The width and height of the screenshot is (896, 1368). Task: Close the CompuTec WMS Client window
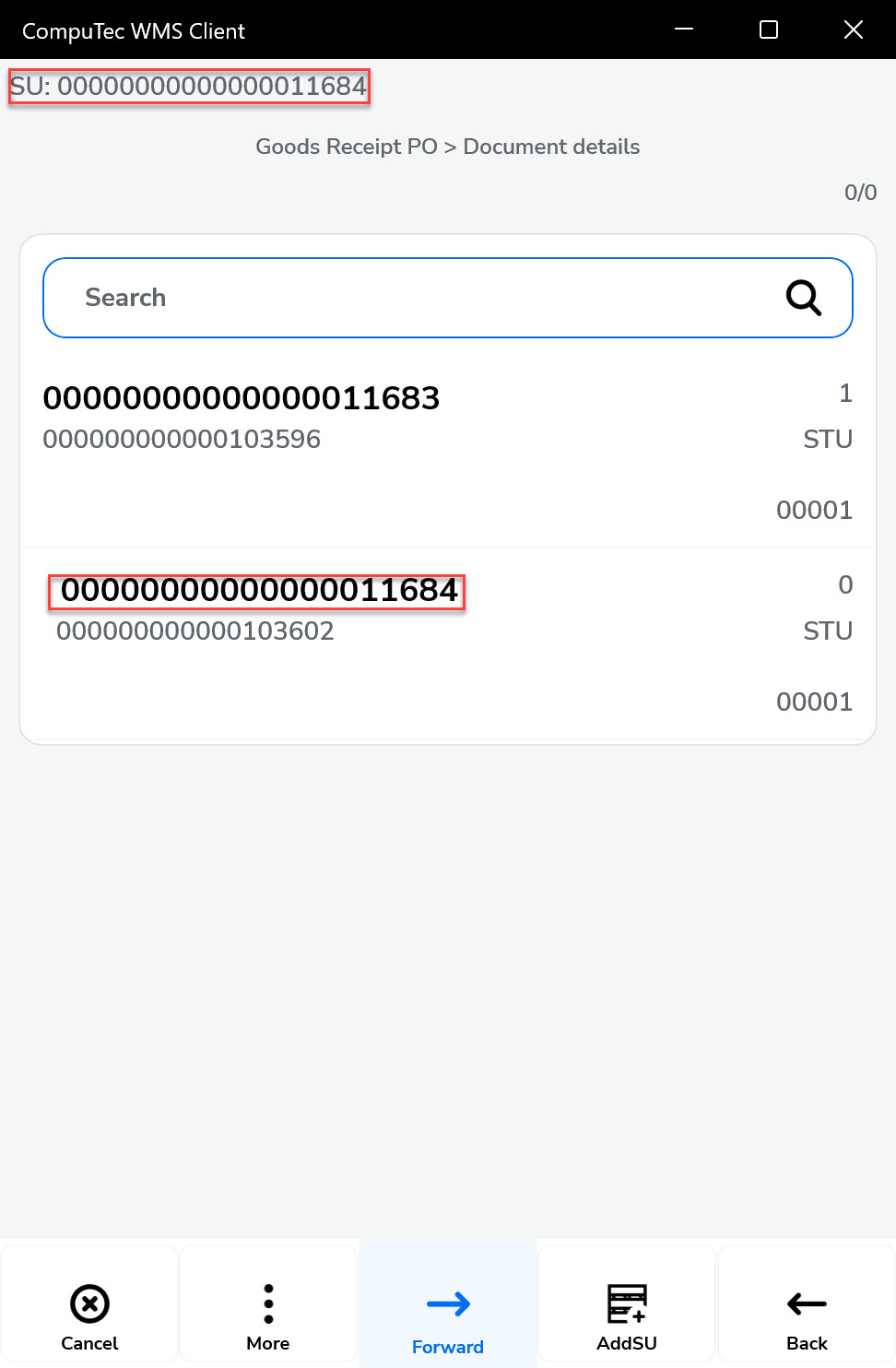854,29
